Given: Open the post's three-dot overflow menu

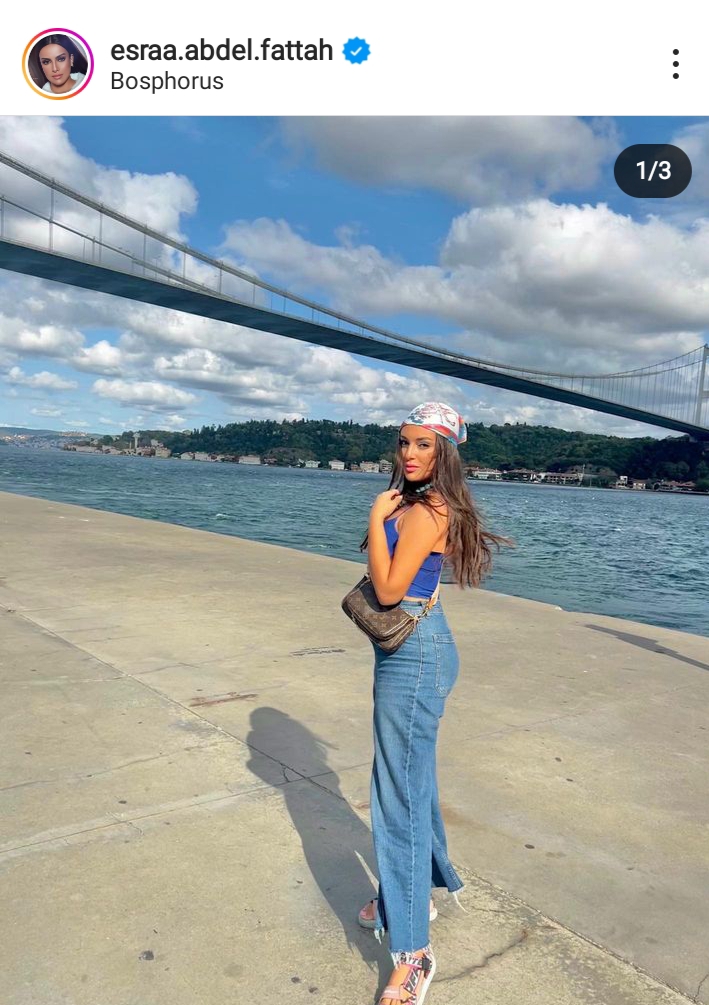Looking at the screenshot, I should (676, 64).
